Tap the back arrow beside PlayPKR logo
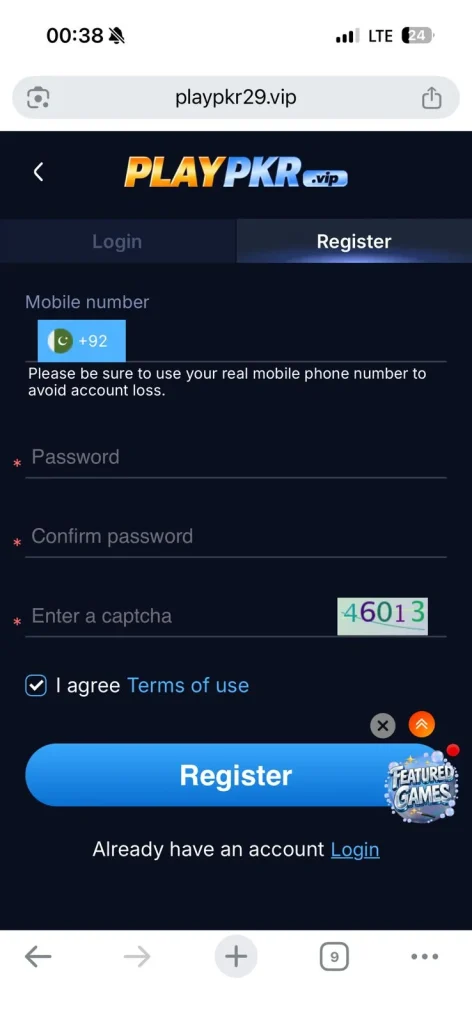The image size is (472, 1024). click(x=39, y=172)
